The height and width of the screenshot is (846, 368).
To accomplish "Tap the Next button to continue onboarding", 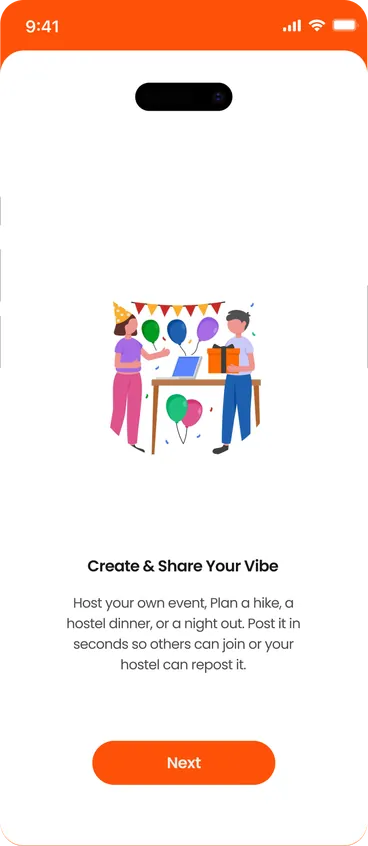I will coord(184,762).
